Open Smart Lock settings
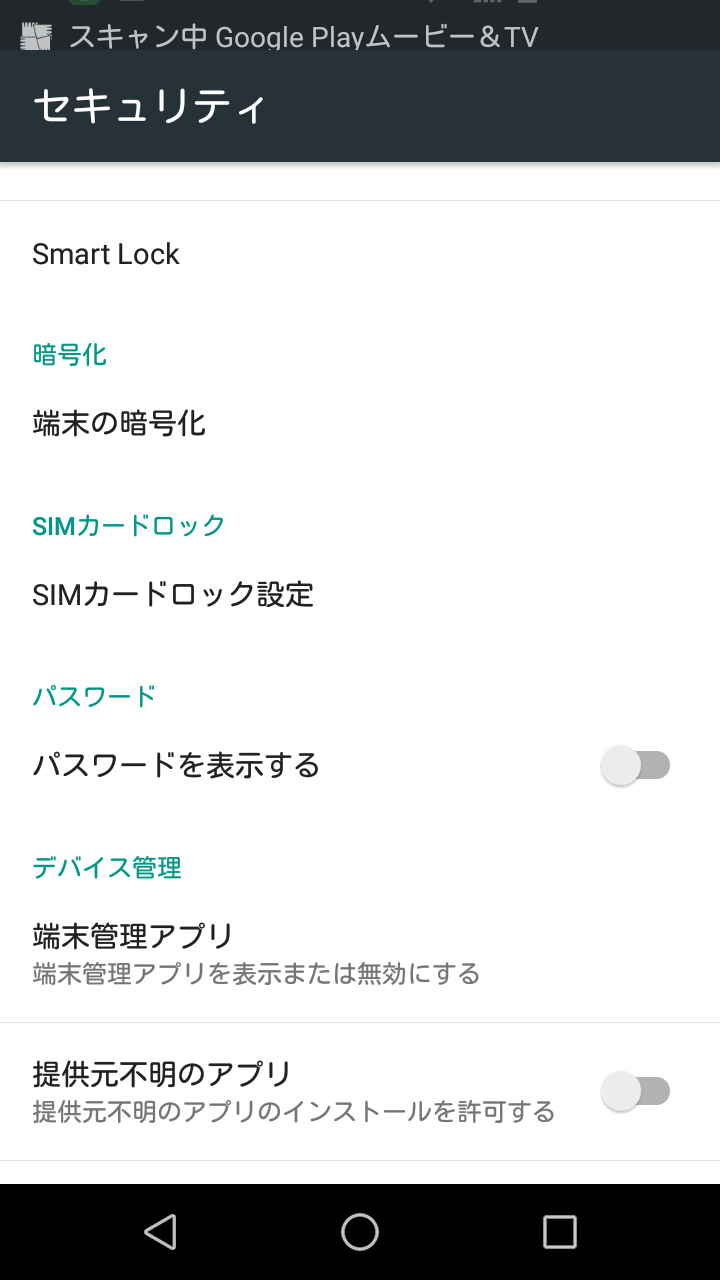 (360, 254)
